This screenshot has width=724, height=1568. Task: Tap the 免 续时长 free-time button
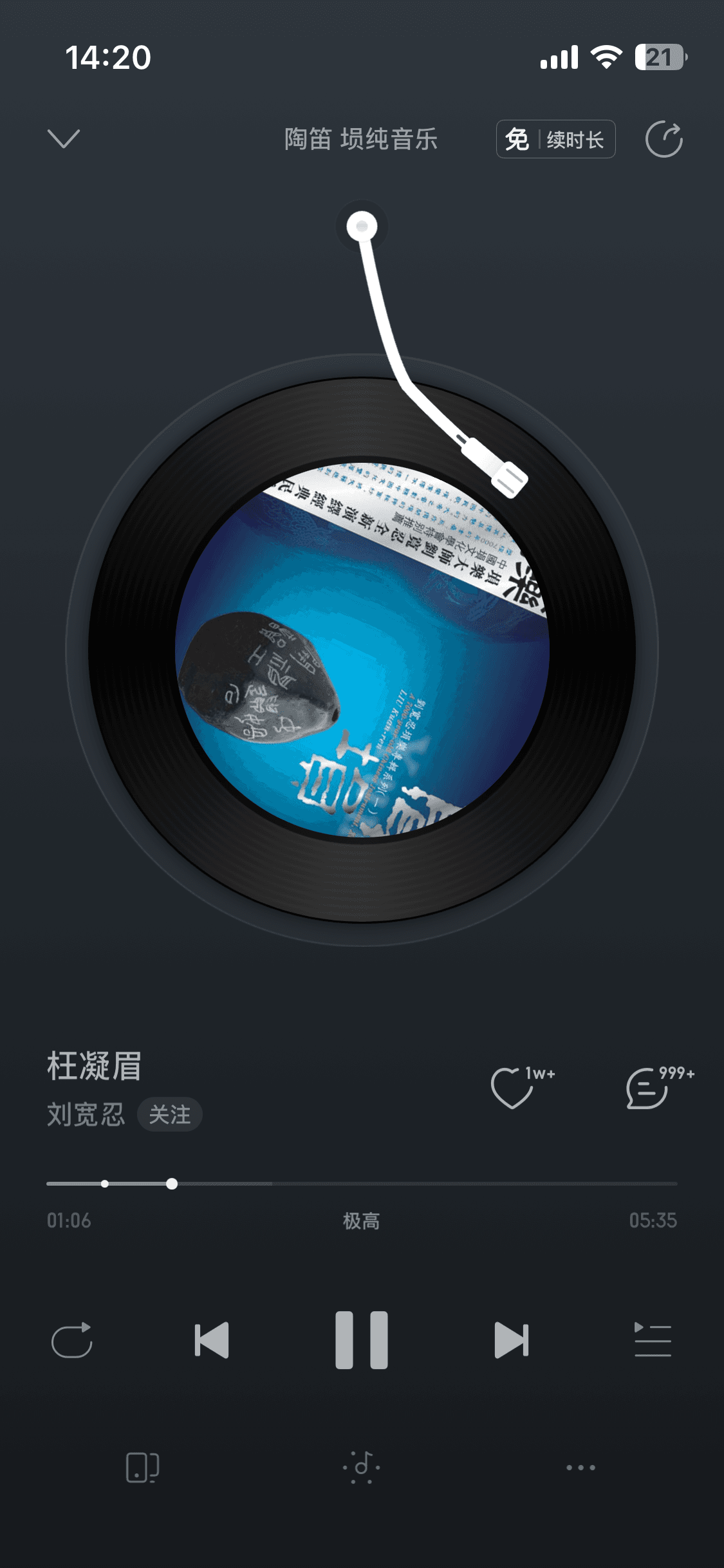coord(555,139)
